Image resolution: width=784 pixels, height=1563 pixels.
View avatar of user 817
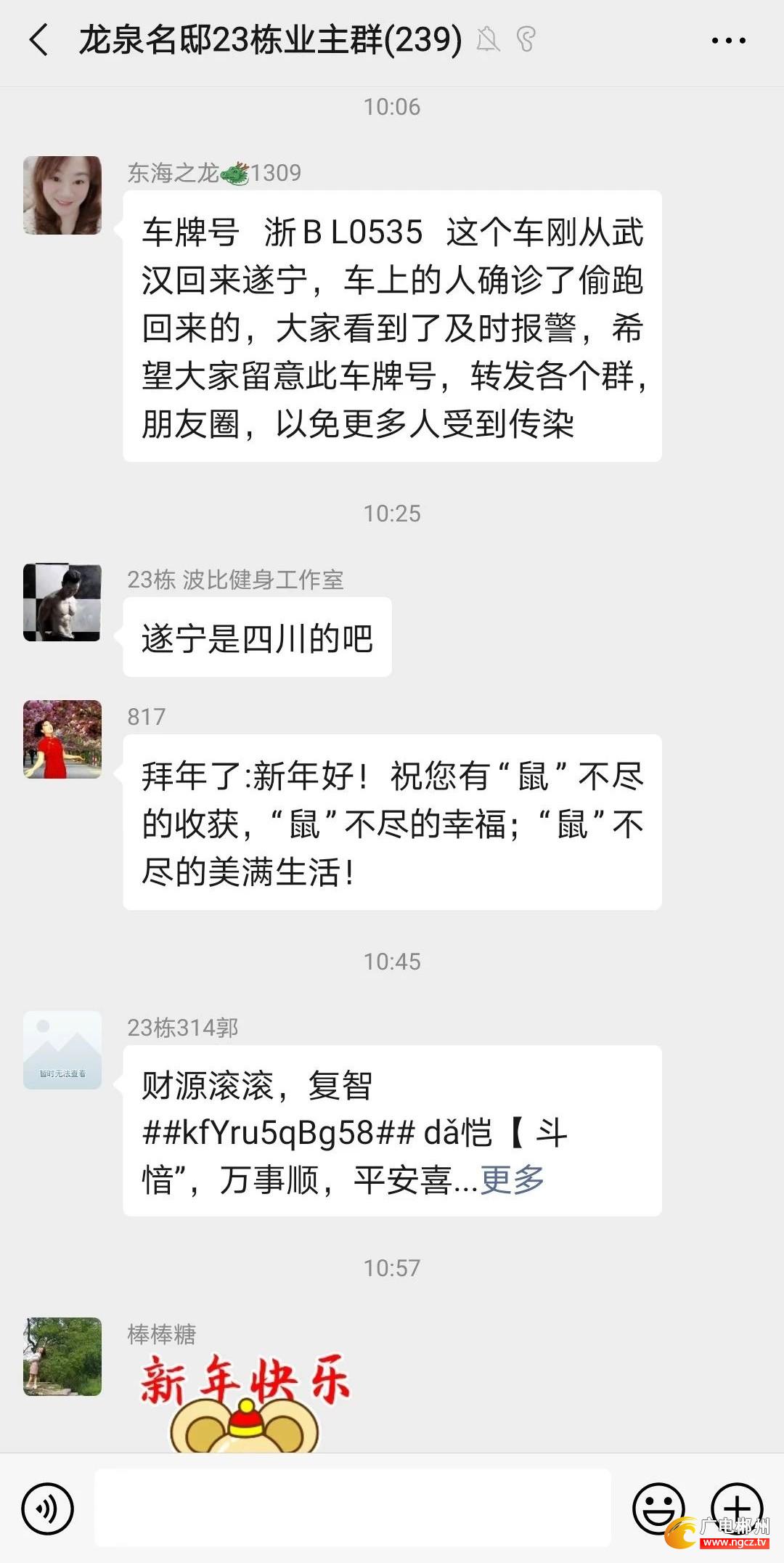[x=62, y=739]
